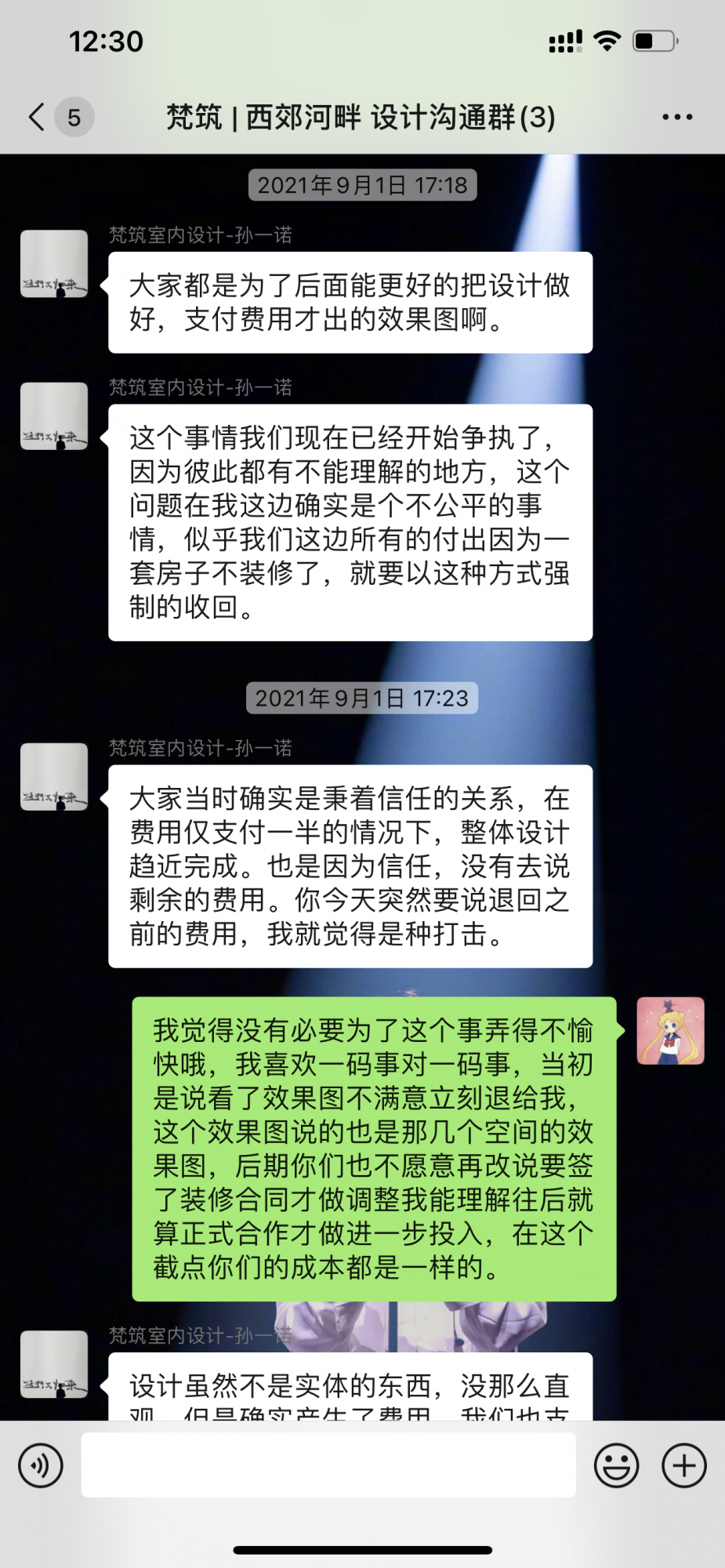The width and height of the screenshot is (725, 1568).
Task: Switch to voice message input
Action: 41,1465
